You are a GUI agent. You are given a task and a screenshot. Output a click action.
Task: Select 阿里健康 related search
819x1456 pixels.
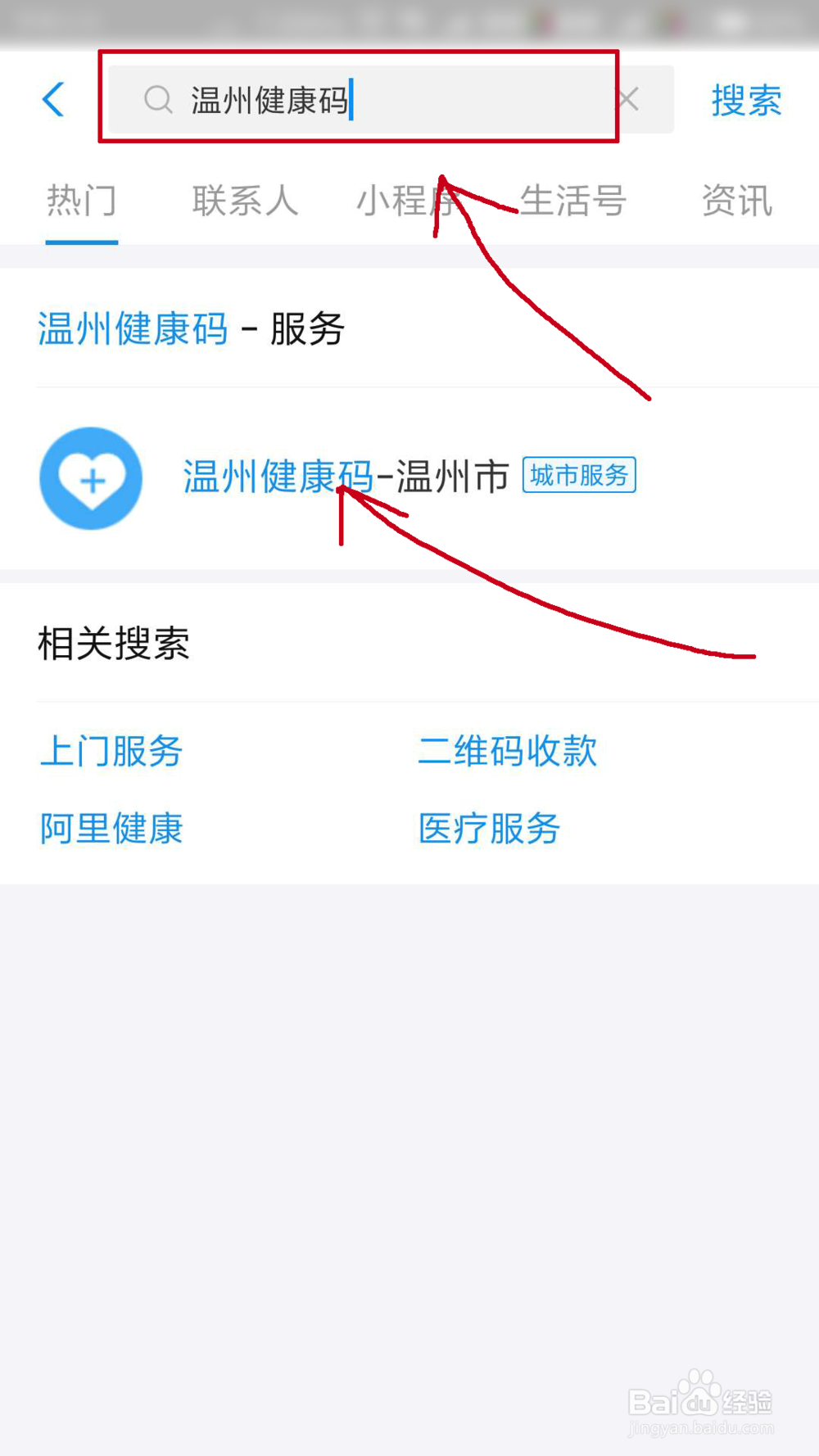pos(111,828)
